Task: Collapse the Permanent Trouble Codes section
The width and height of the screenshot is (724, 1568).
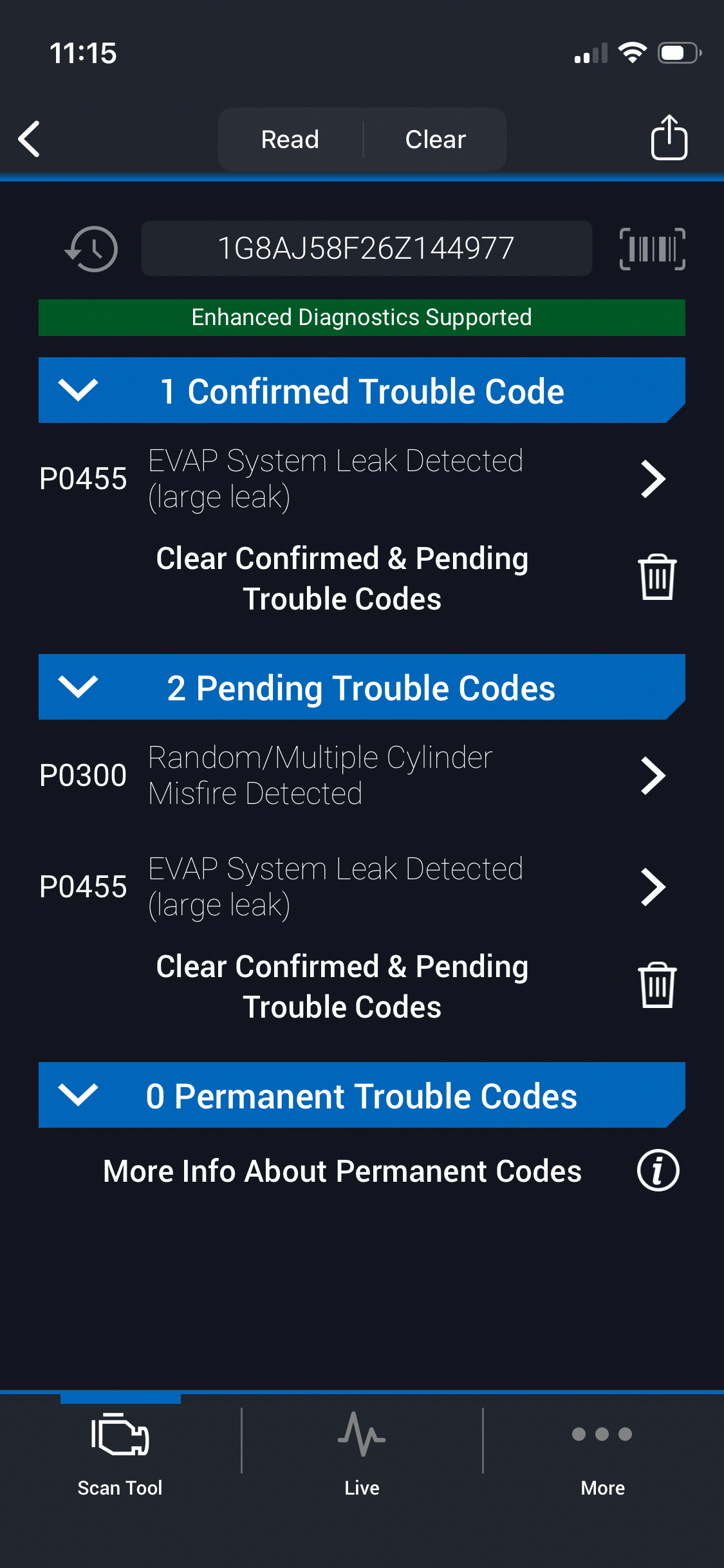Action: click(78, 1095)
